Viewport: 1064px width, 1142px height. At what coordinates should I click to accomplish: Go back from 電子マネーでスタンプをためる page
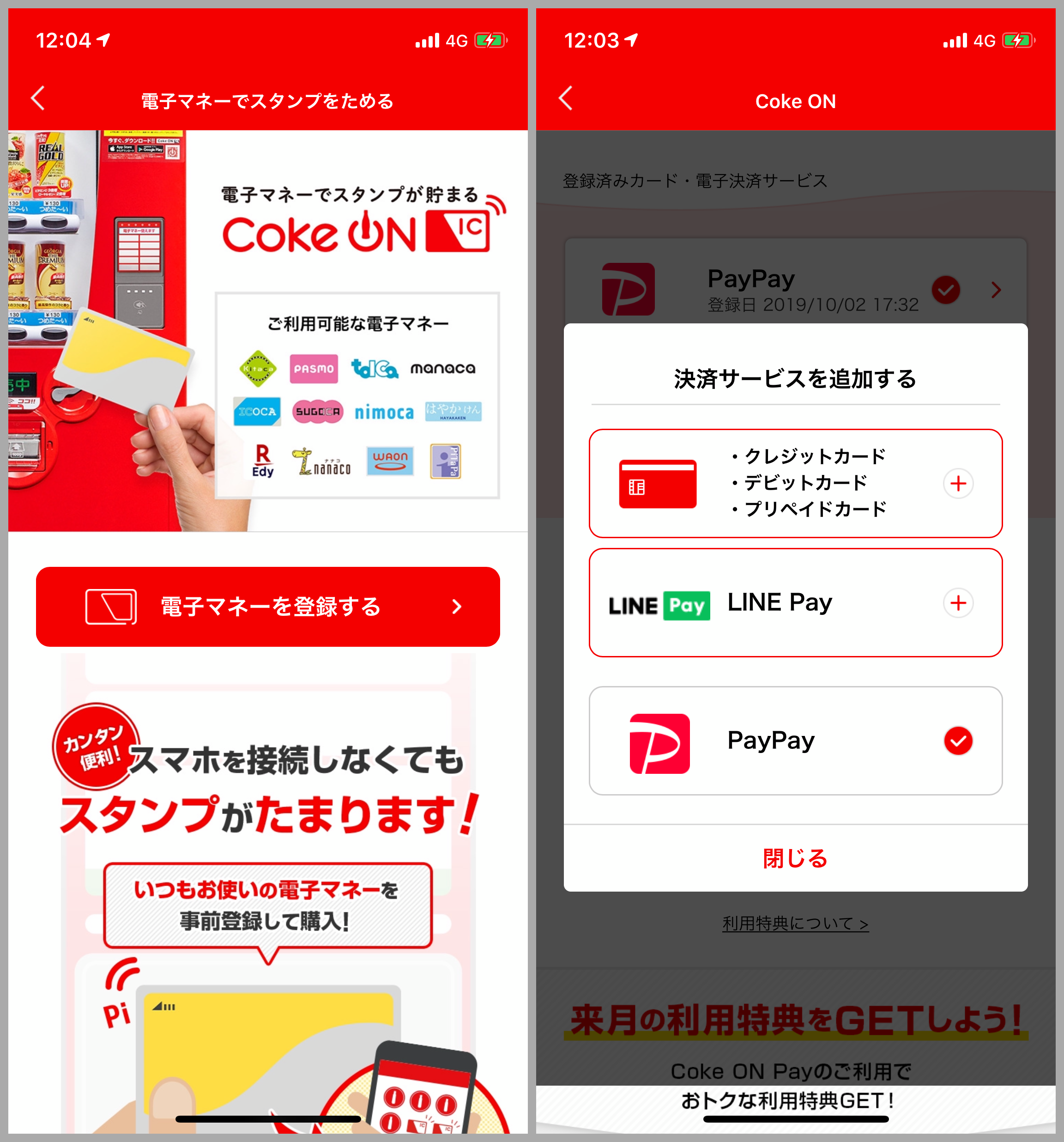coord(38,98)
